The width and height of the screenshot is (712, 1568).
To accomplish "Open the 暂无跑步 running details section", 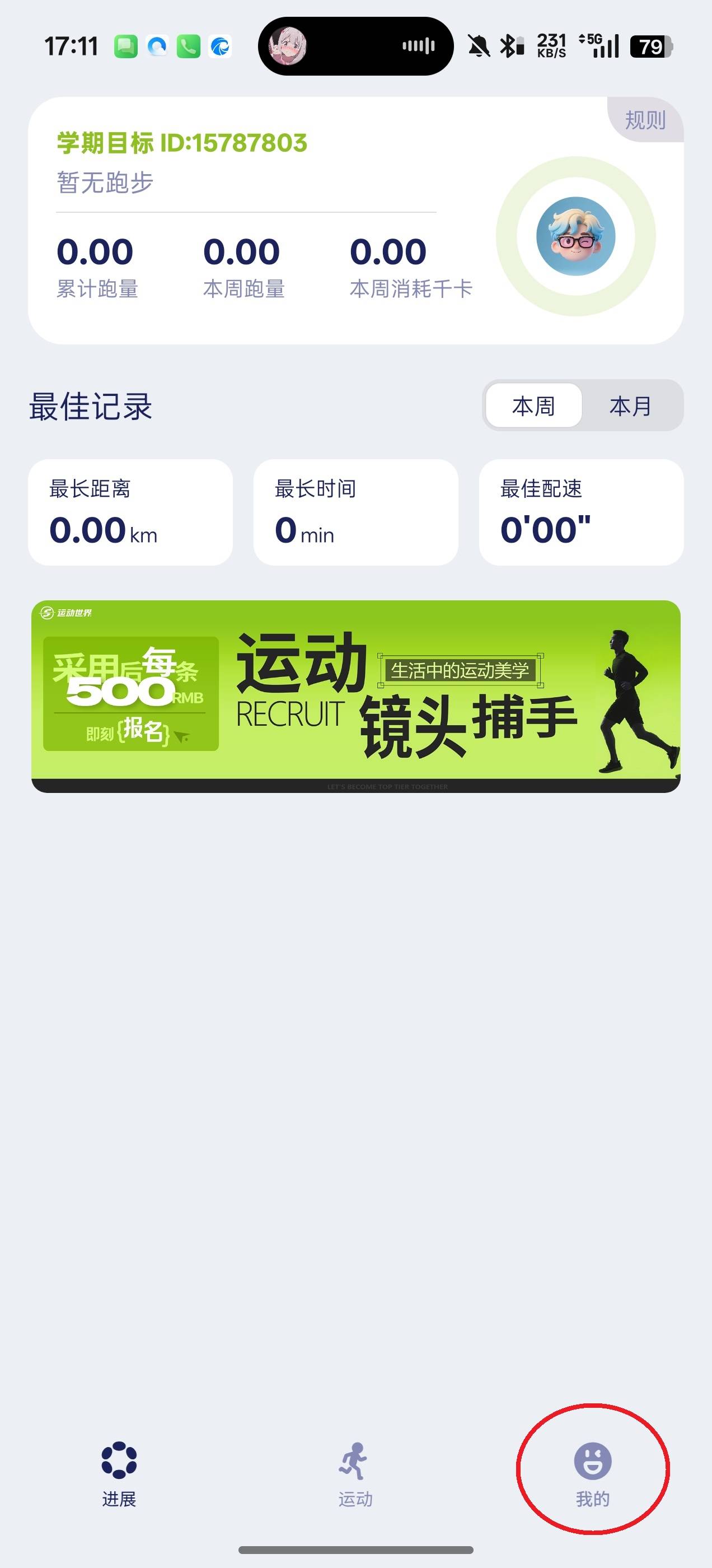I will [105, 181].
